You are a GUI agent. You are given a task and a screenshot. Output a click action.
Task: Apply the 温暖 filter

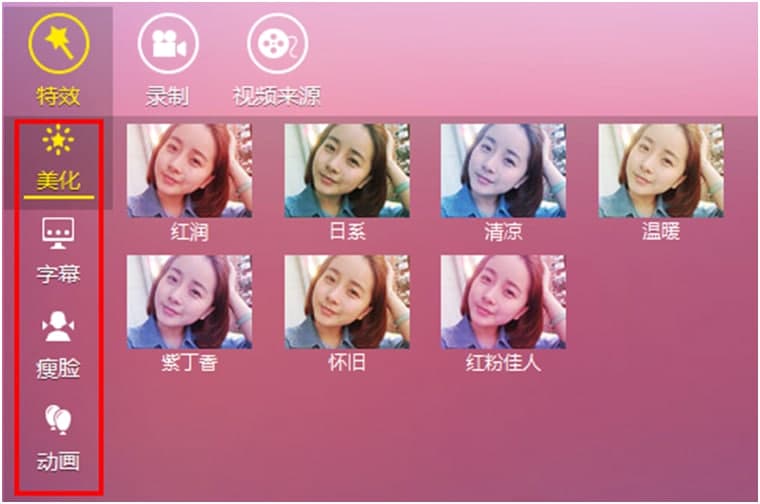tap(660, 171)
